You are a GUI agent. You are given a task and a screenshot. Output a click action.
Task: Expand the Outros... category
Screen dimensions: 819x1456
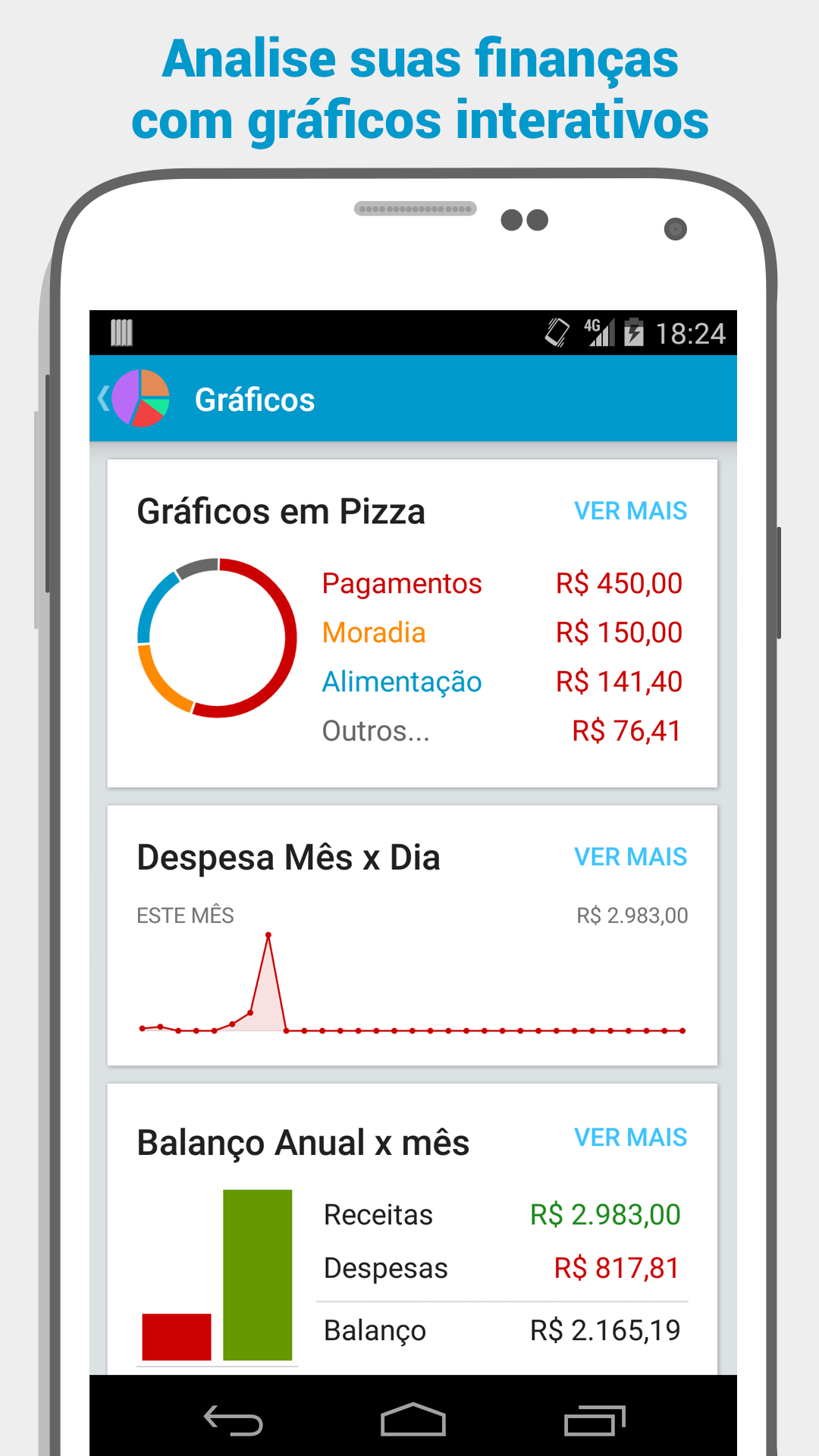coord(376,731)
